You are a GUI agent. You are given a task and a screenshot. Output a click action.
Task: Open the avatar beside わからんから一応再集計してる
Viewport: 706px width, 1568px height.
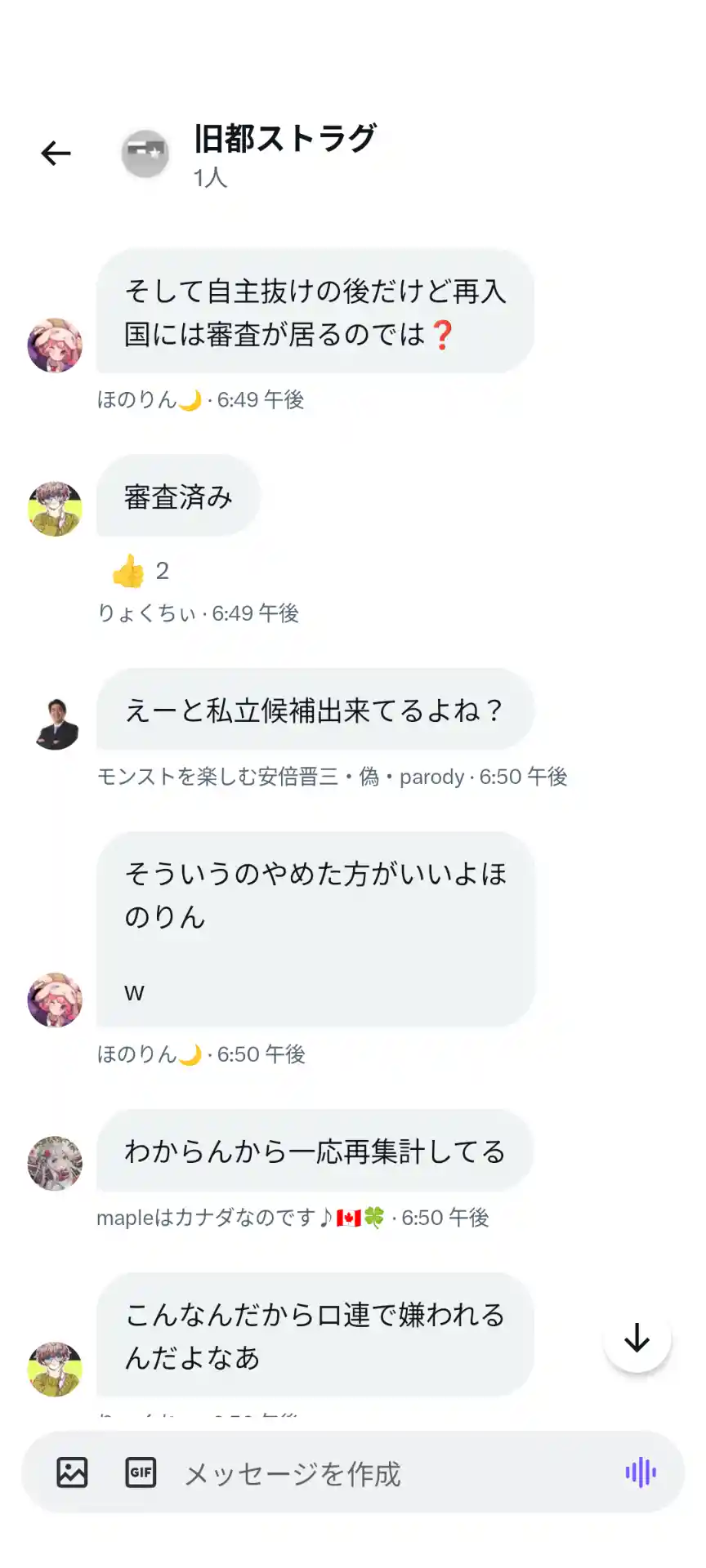click(55, 1163)
